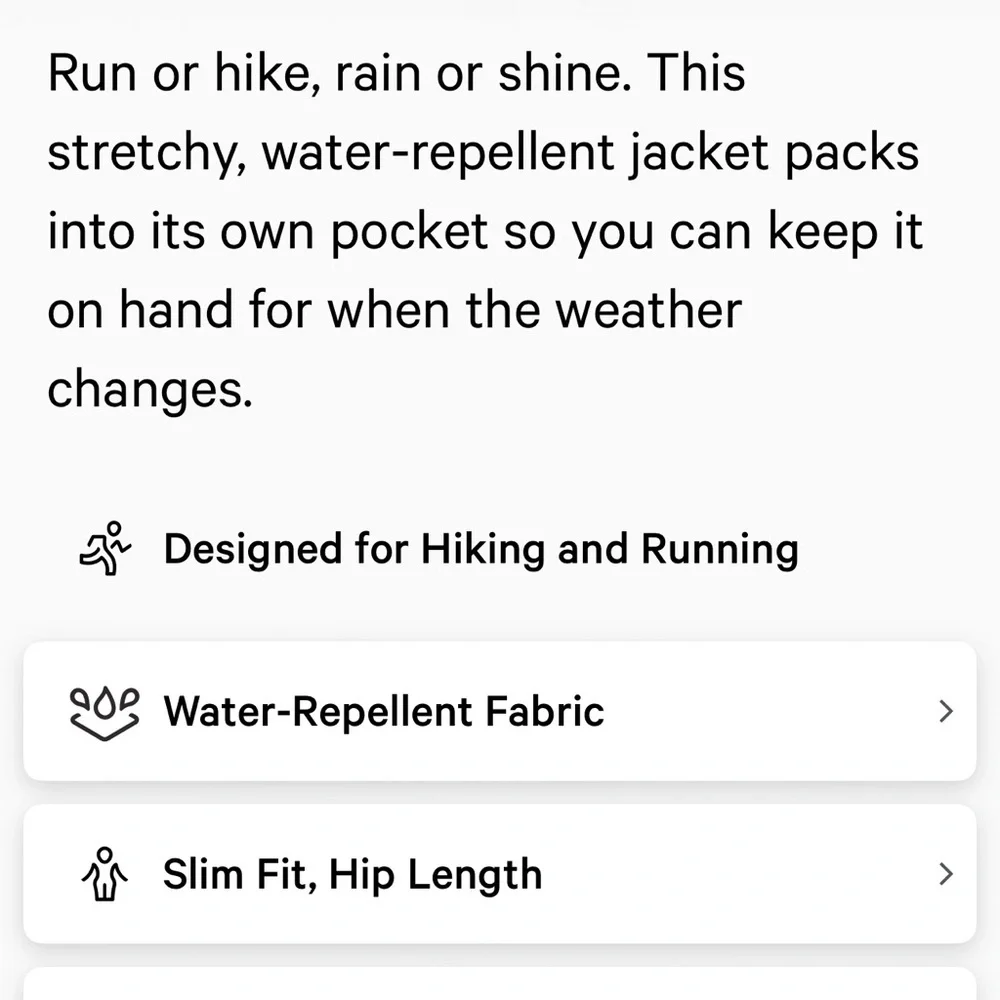Open Water-Repellent Fabric details

(498, 712)
